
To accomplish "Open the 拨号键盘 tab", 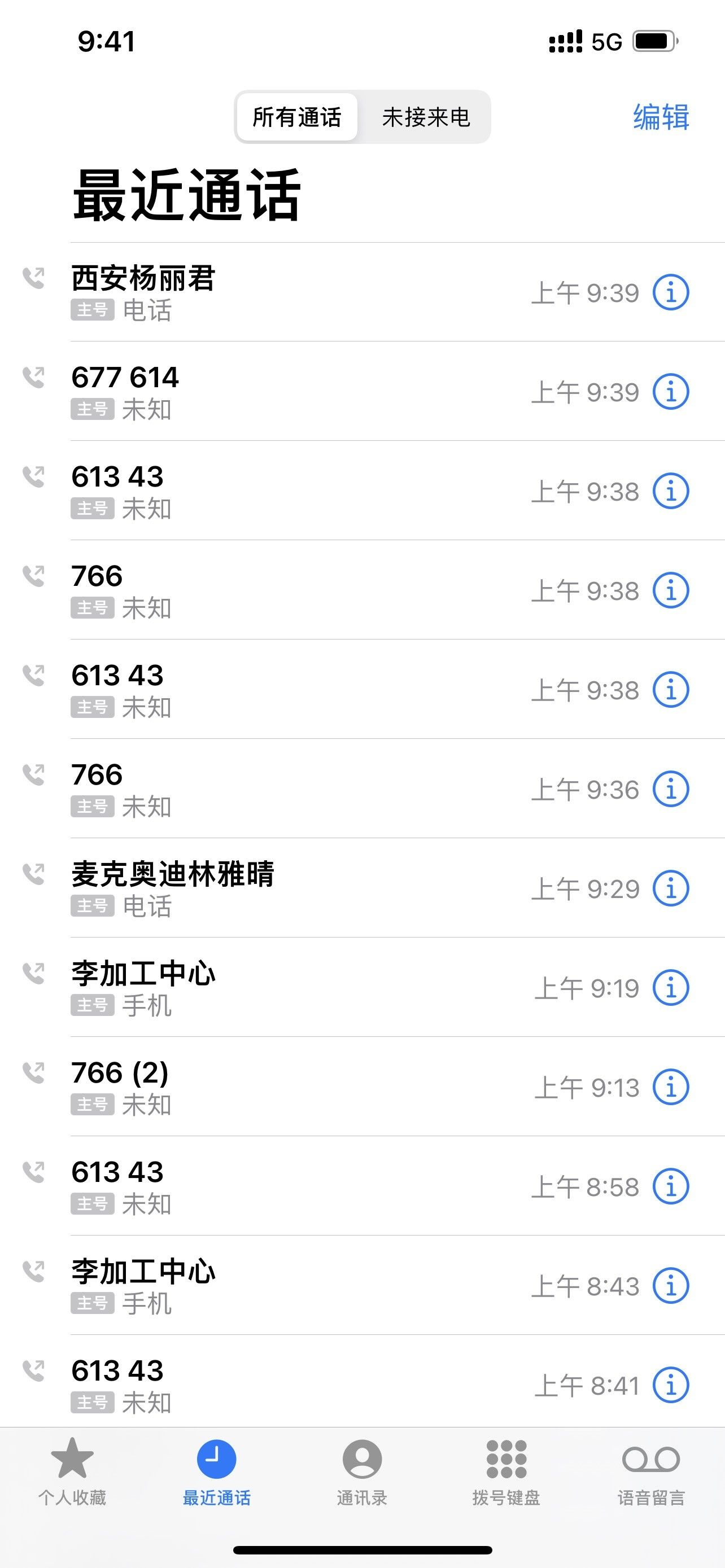I will click(x=506, y=1472).
